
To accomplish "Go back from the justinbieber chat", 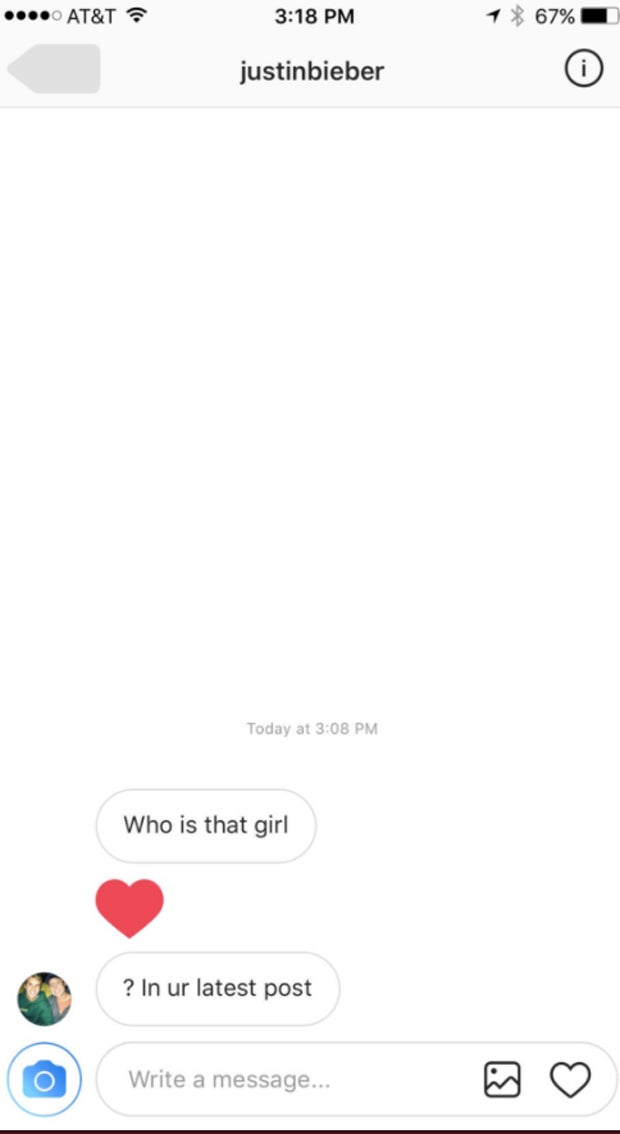I will tap(54, 69).
